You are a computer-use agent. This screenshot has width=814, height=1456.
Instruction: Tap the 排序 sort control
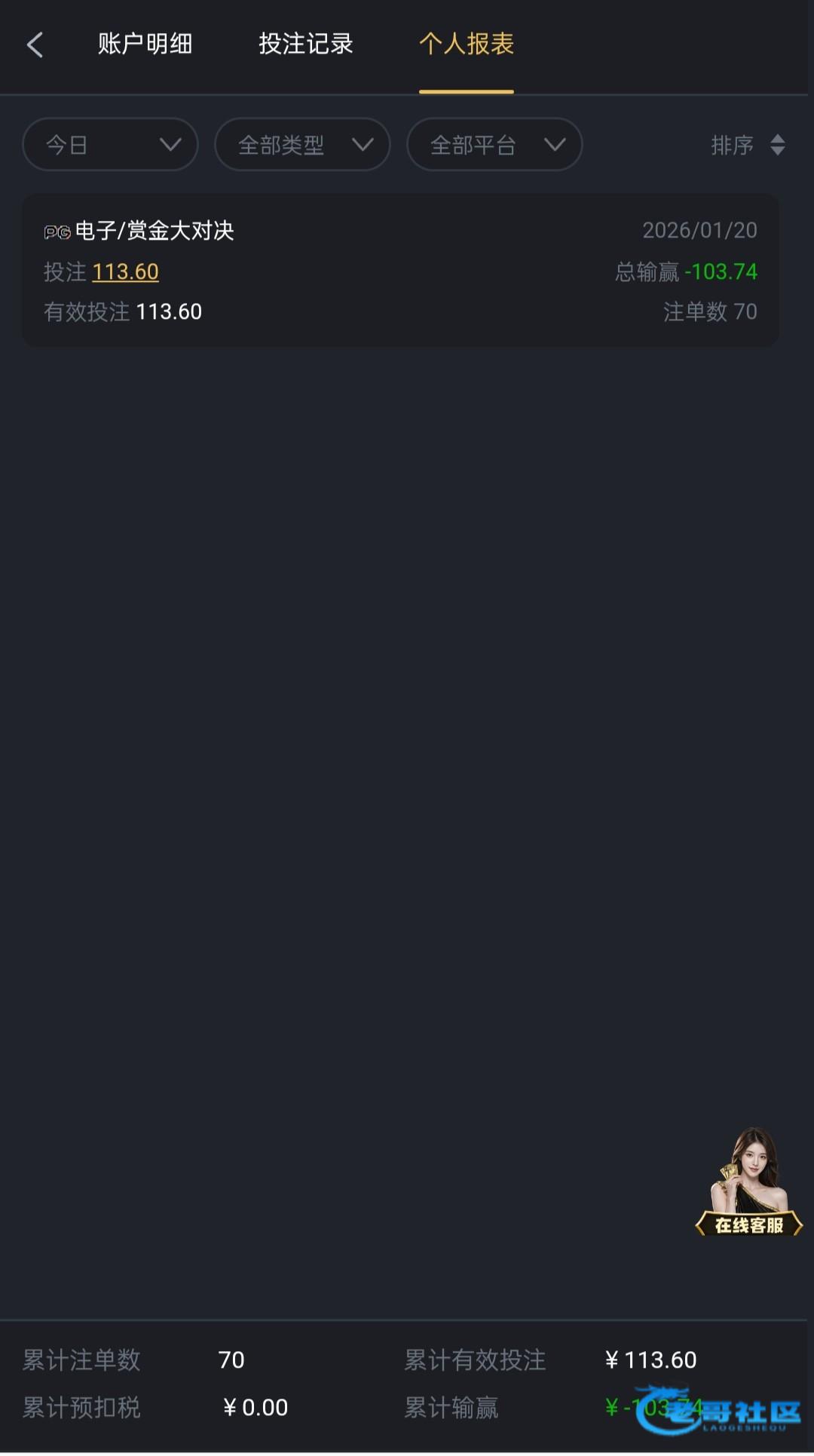tap(748, 145)
